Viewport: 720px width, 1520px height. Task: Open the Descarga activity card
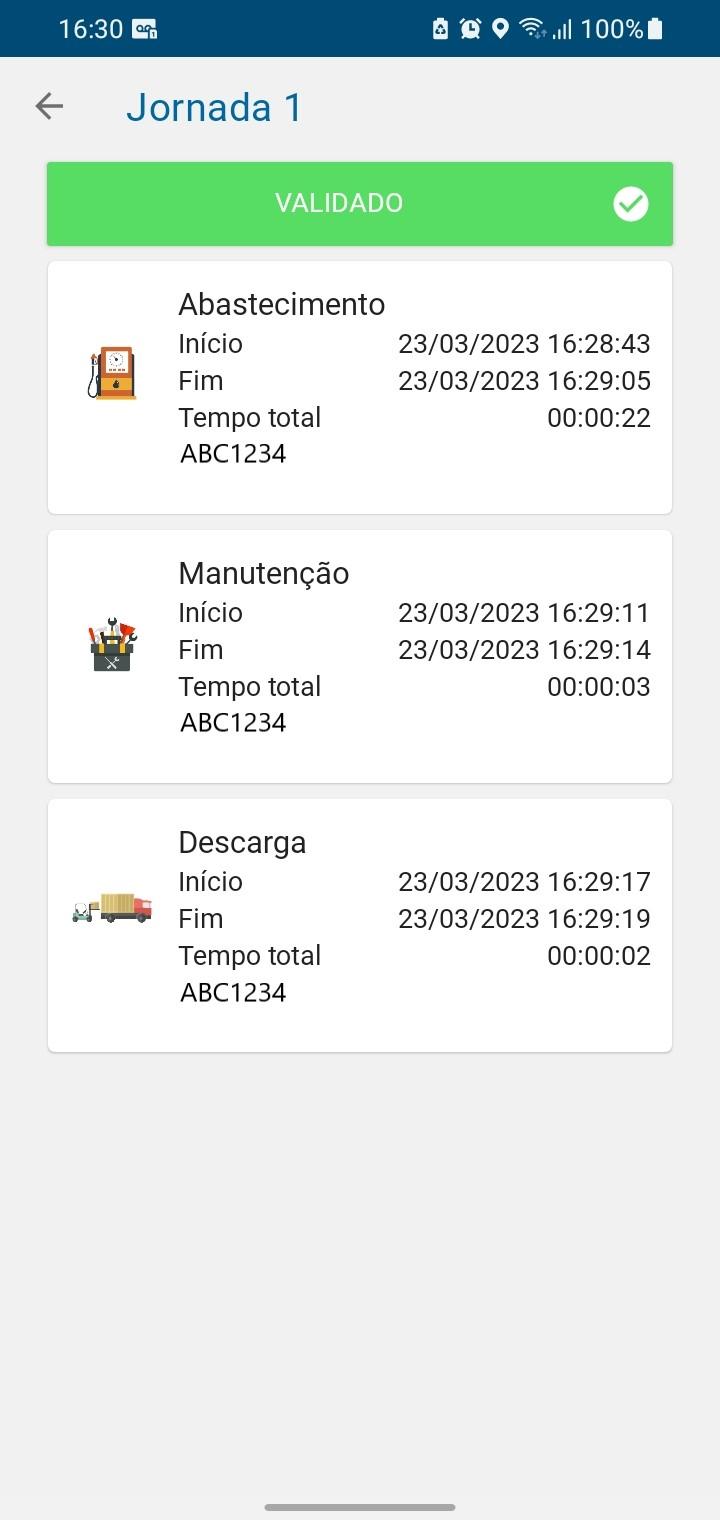click(360, 926)
